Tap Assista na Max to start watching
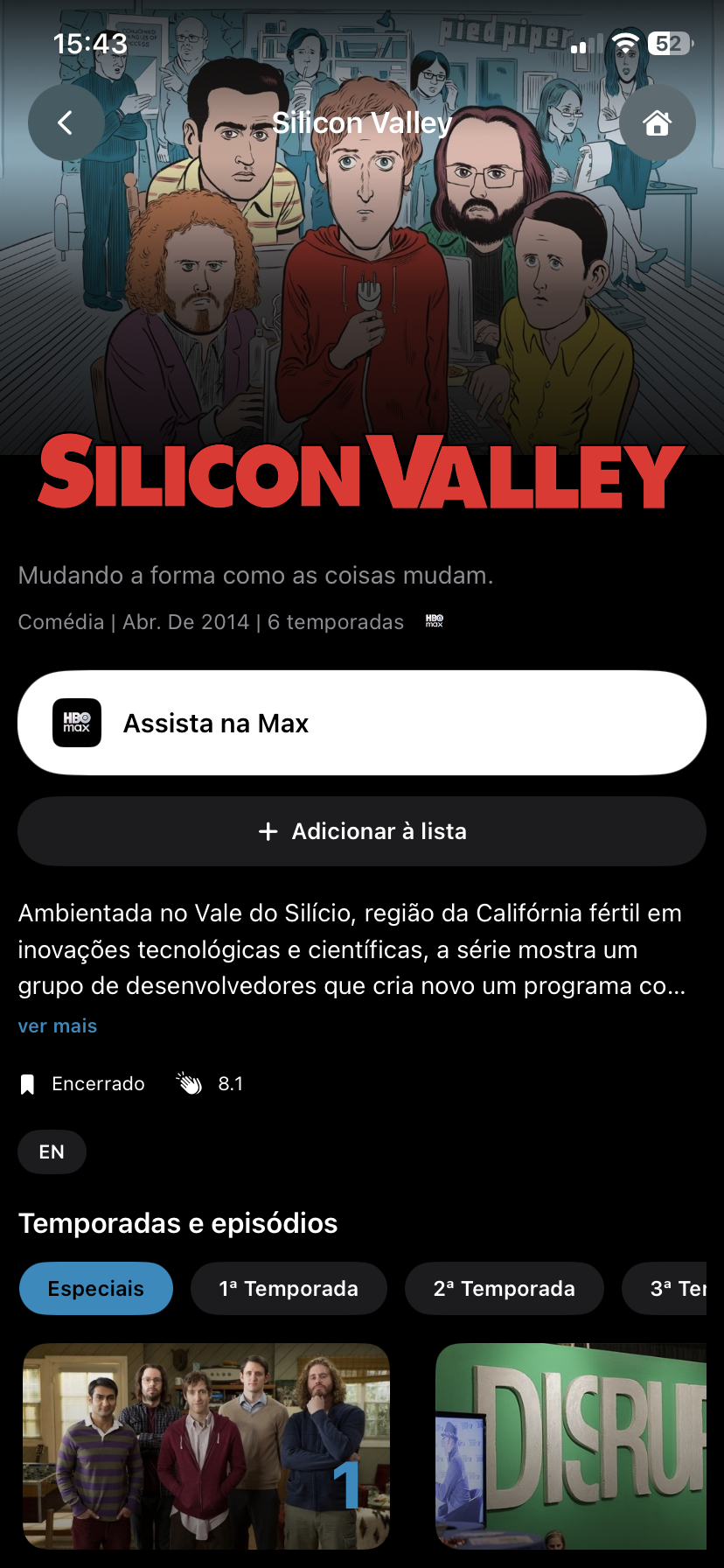Image resolution: width=724 pixels, height=1568 pixels. click(361, 723)
